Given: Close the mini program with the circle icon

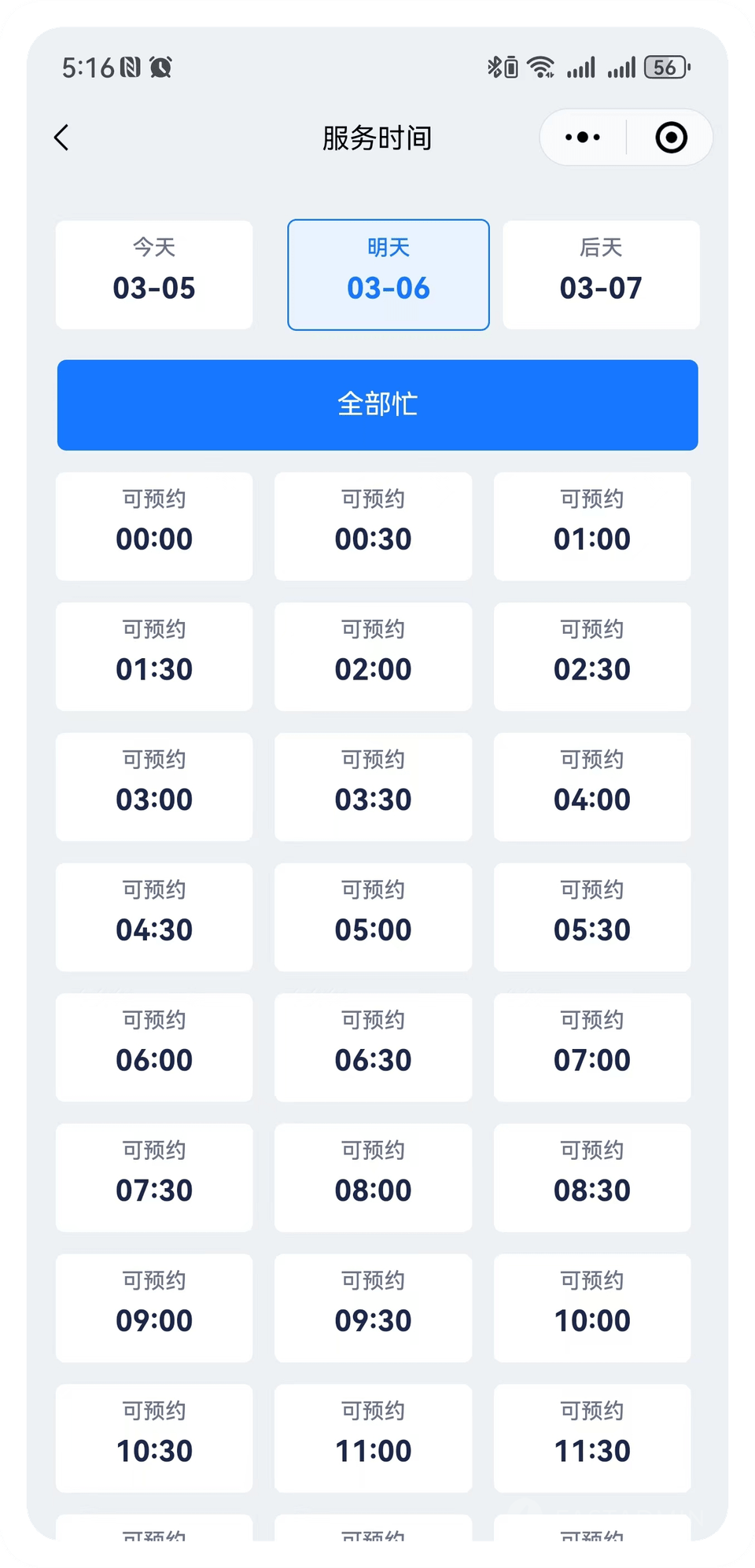Looking at the screenshot, I should (671, 138).
